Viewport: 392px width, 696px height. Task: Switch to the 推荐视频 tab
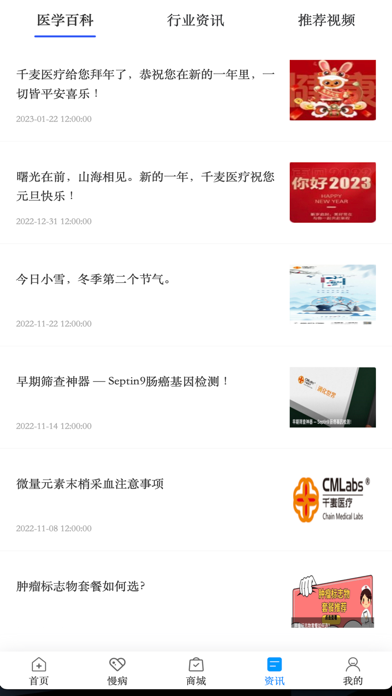326,20
